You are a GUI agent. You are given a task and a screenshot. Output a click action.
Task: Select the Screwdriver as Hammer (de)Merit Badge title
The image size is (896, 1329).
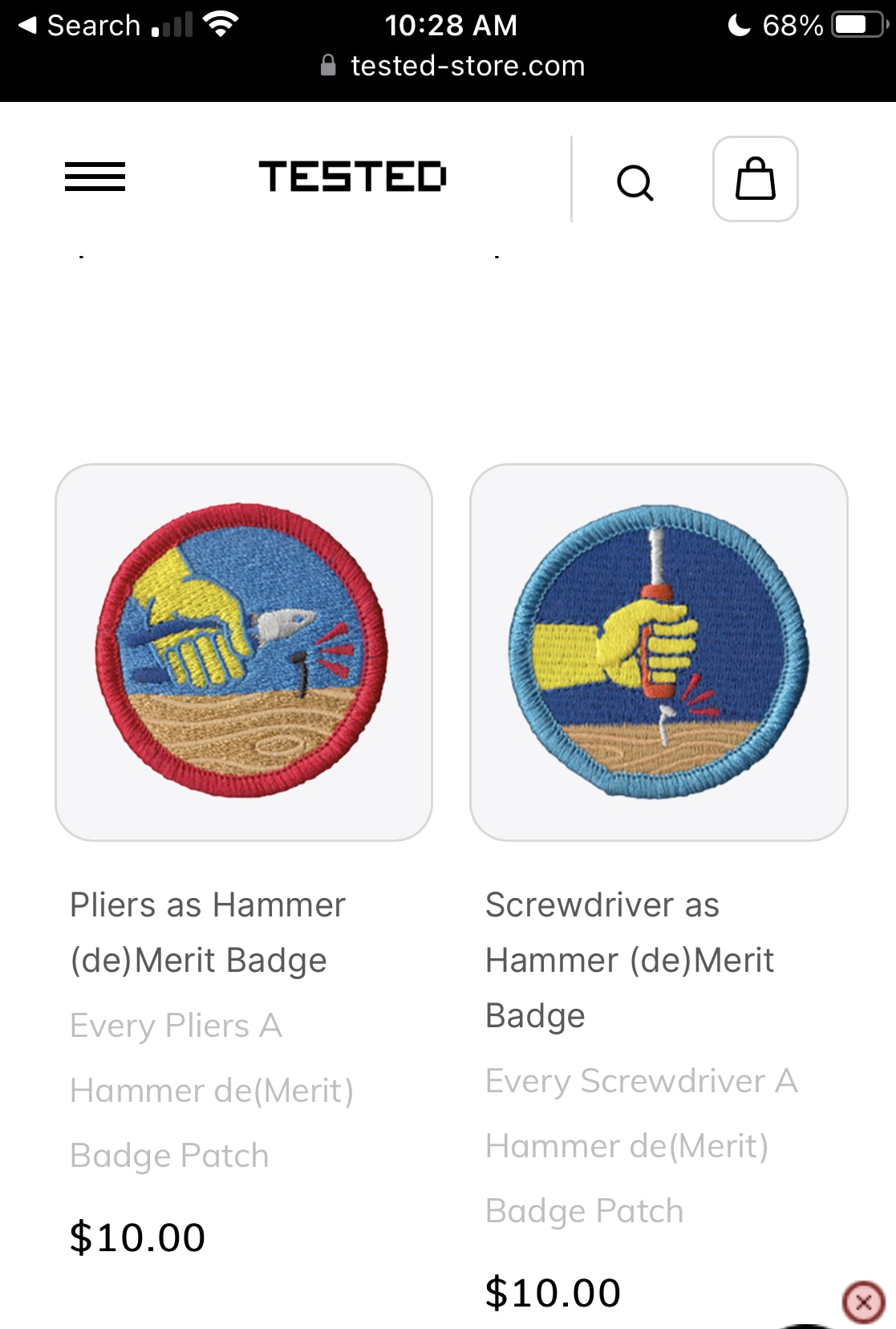click(x=629, y=960)
